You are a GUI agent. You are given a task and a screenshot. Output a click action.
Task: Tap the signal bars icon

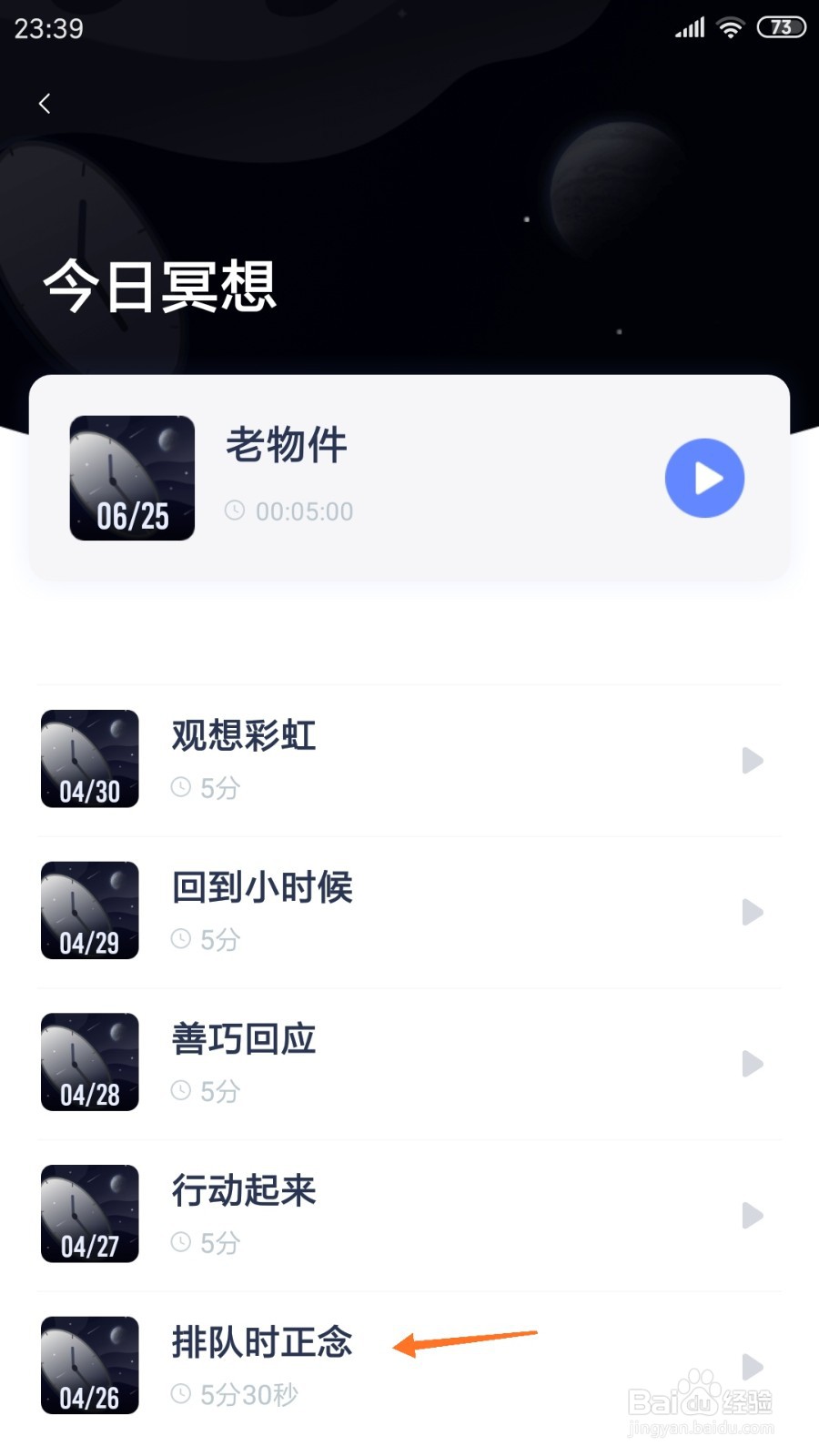[689, 27]
